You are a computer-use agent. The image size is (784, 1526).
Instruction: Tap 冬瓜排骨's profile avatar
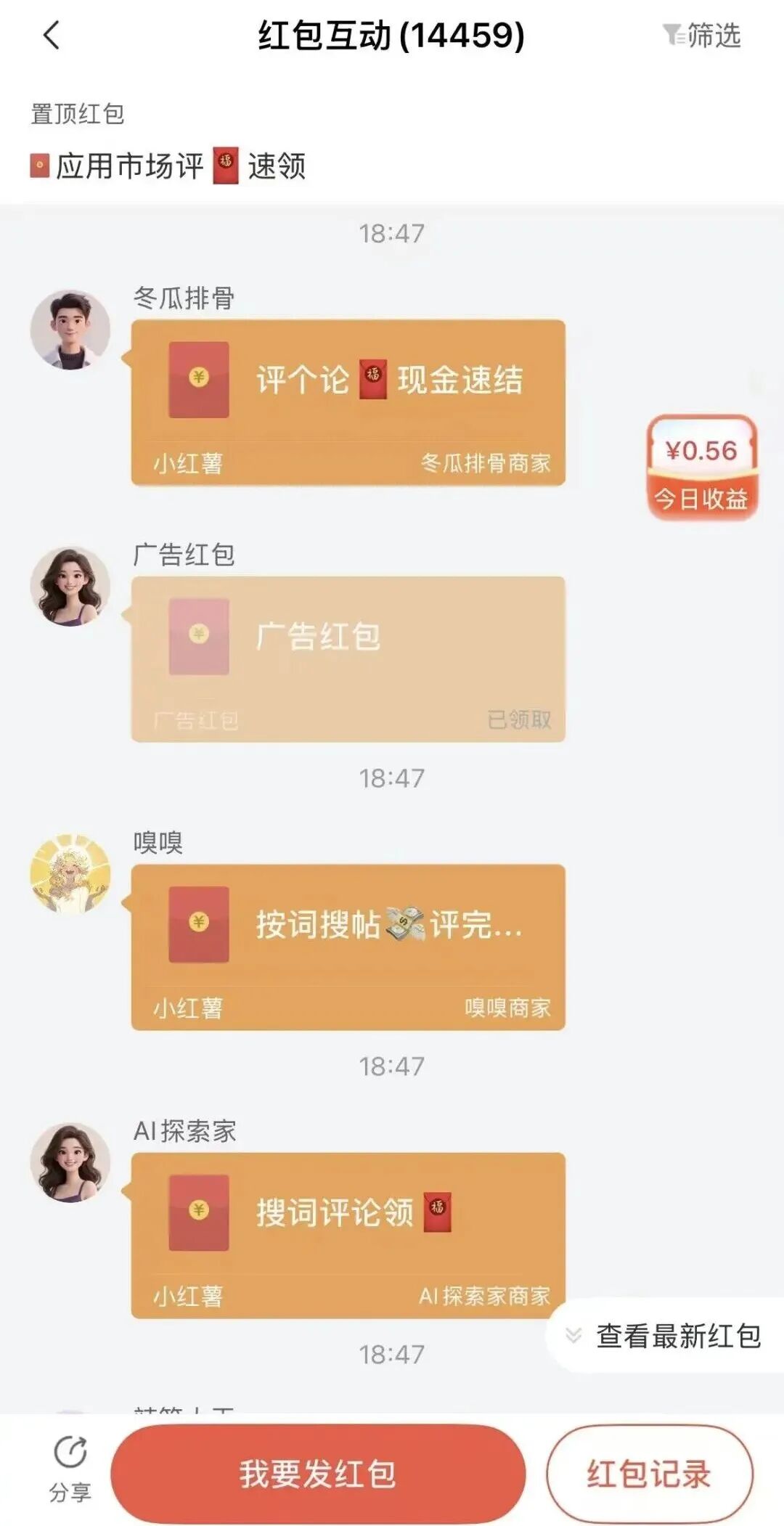[70, 330]
